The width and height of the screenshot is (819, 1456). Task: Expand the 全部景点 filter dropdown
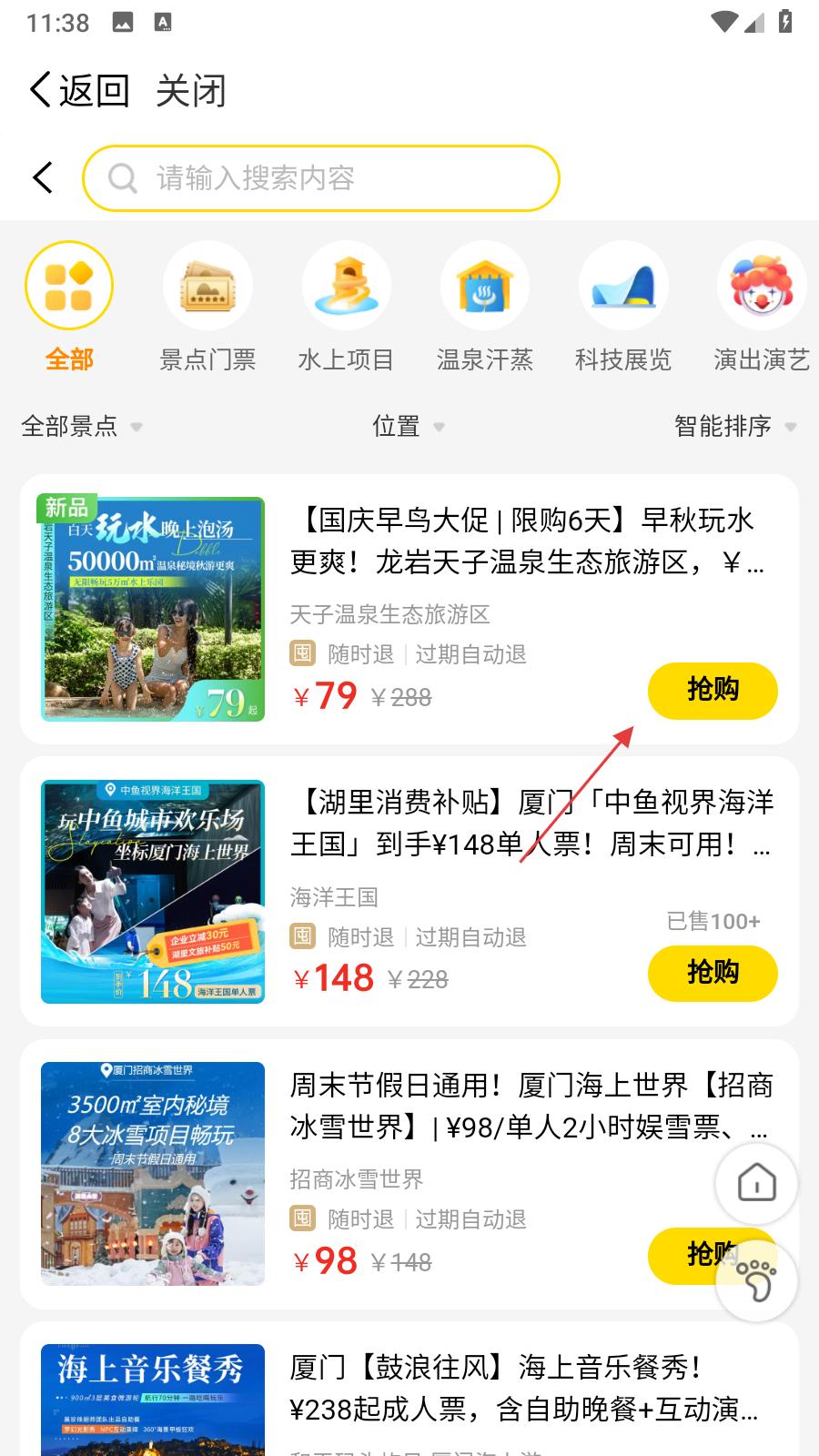coord(82,426)
